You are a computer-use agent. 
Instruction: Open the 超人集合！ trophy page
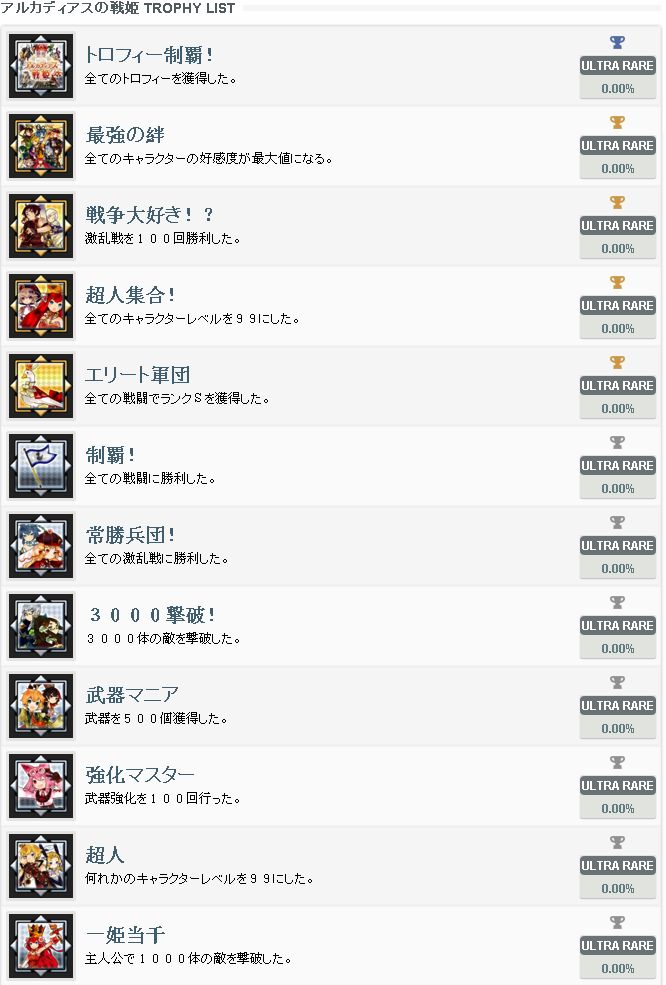pos(131,295)
